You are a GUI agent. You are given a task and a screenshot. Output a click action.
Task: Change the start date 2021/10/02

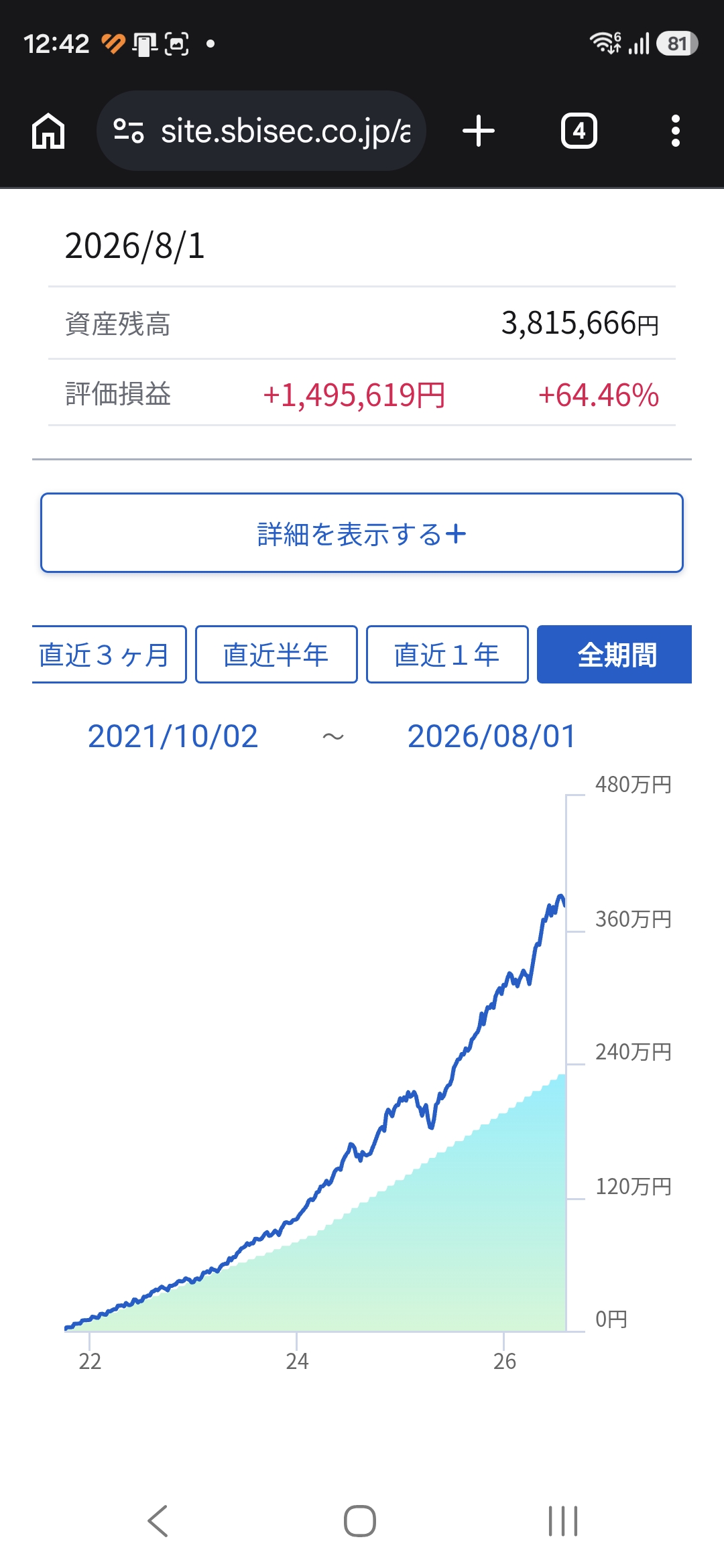pyautogui.click(x=173, y=736)
